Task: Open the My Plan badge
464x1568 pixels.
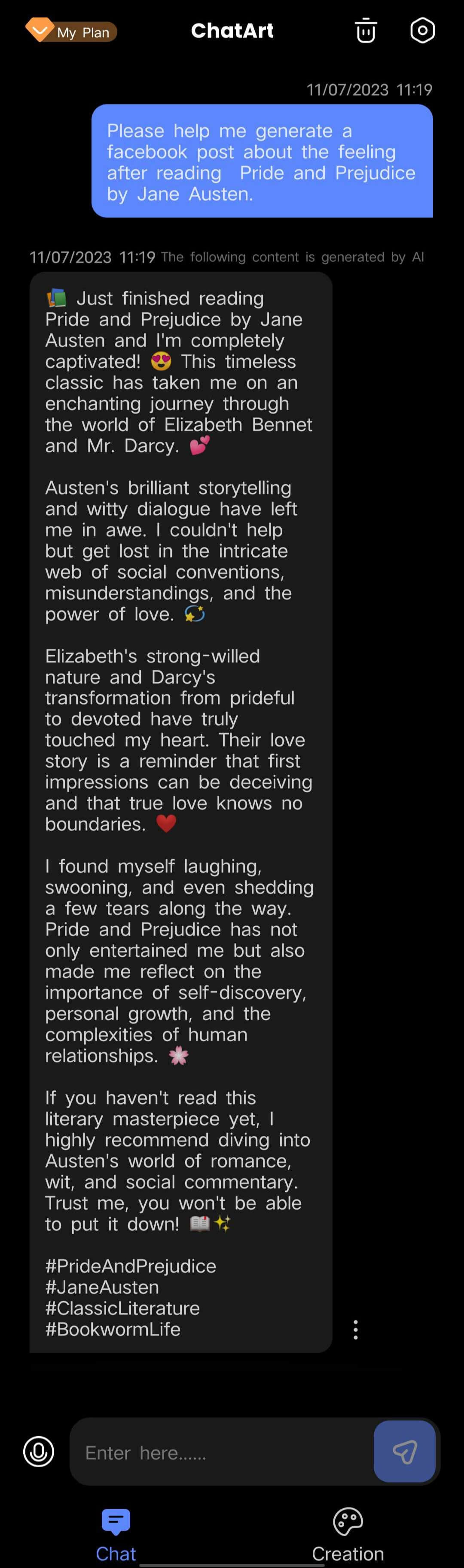Action: pos(71,31)
